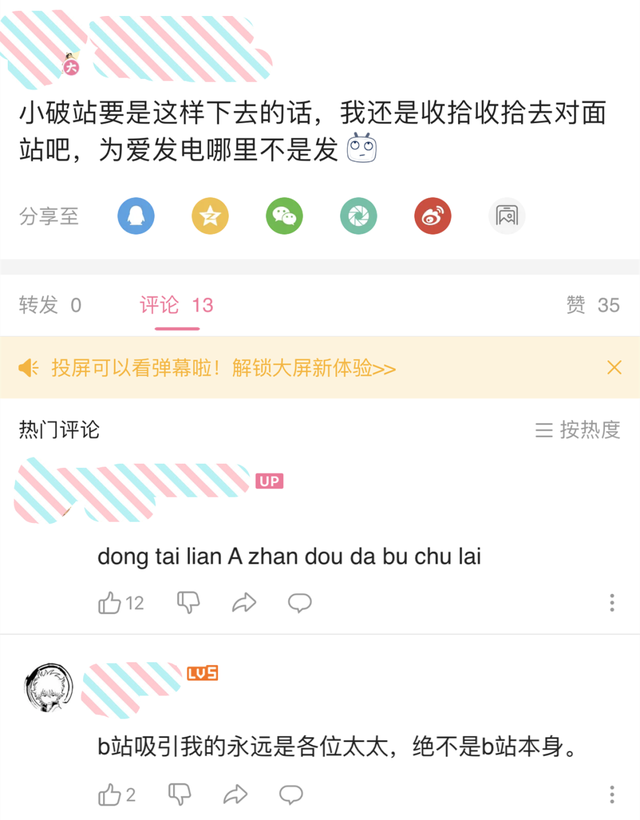Open more options for b站吸引我的 comment
This screenshot has width=640, height=820.
(x=612, y=795)
